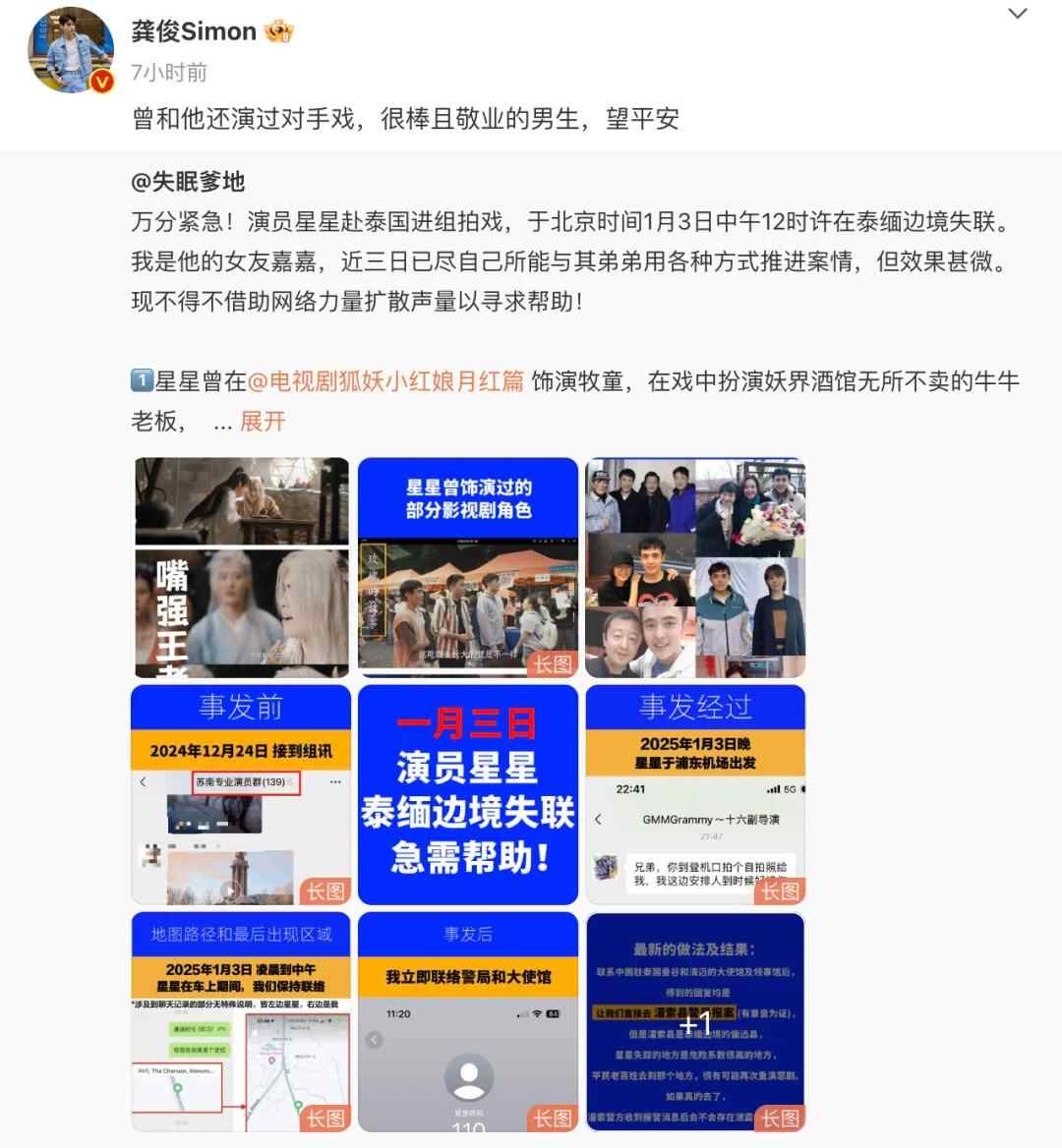View the group photo collage image

695,568
